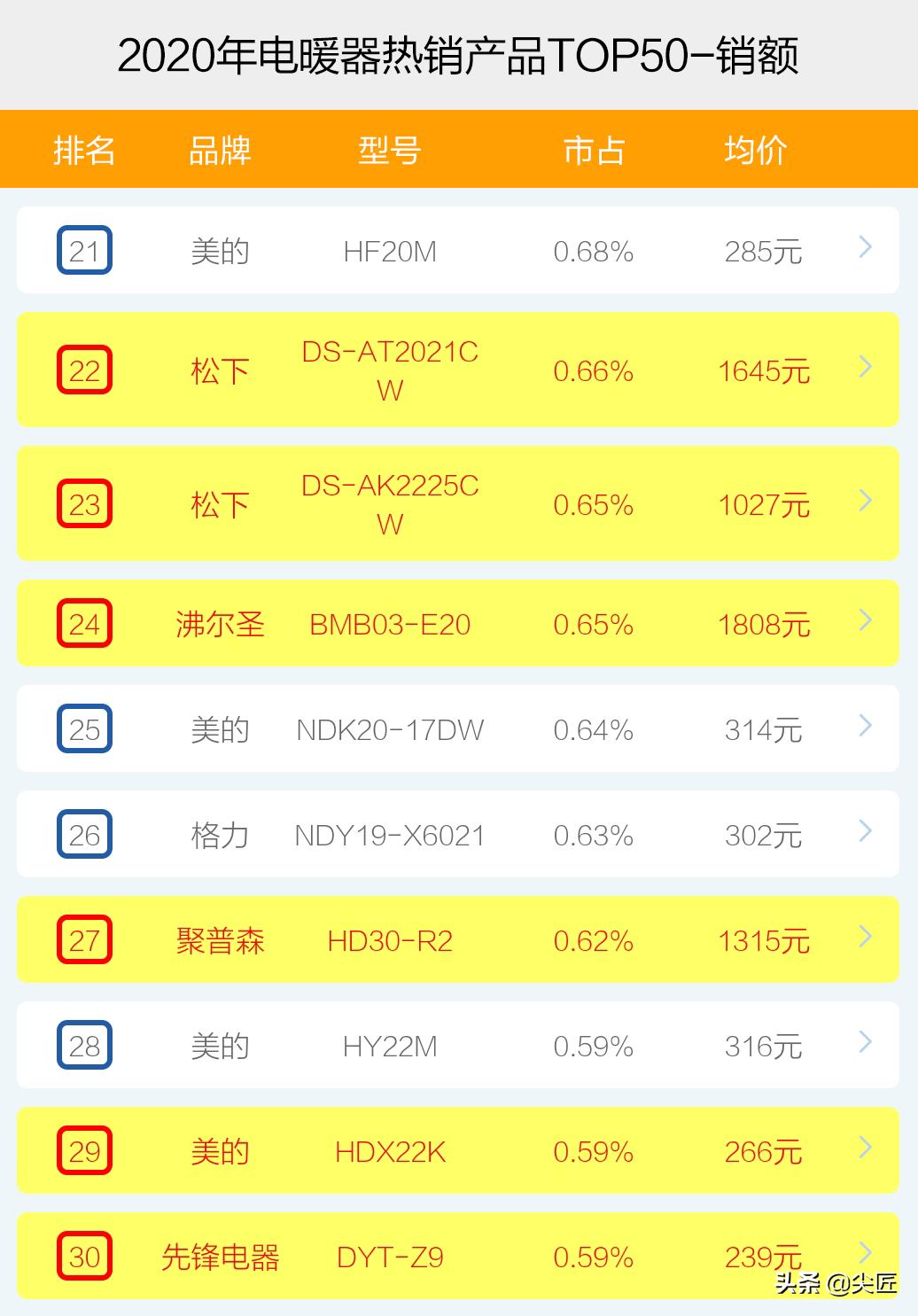Click the chevron on NDK20-17DW row
Viewport: 918px width, 1316px height.
tap(863, 728)
